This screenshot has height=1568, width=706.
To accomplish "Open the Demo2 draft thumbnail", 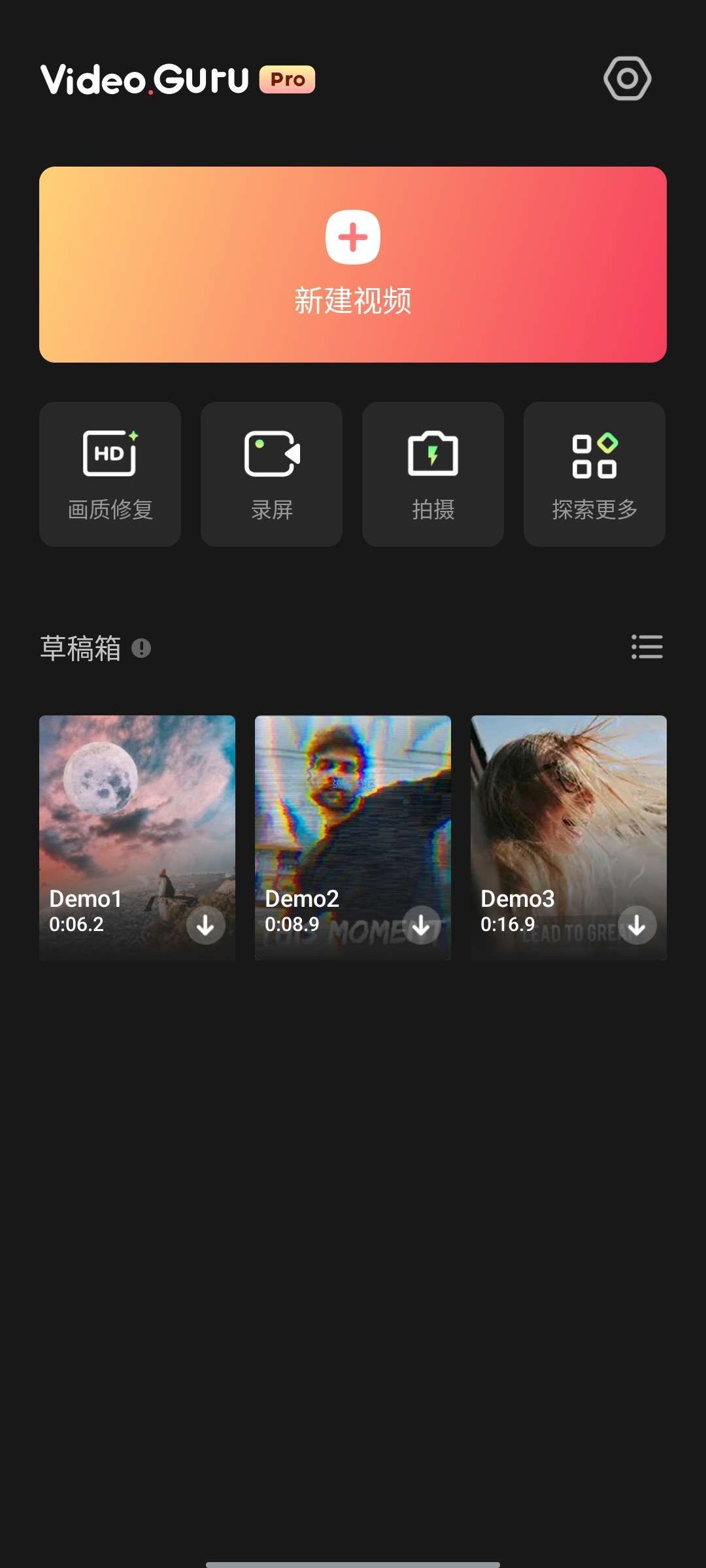I will click(x=352, y=810).
